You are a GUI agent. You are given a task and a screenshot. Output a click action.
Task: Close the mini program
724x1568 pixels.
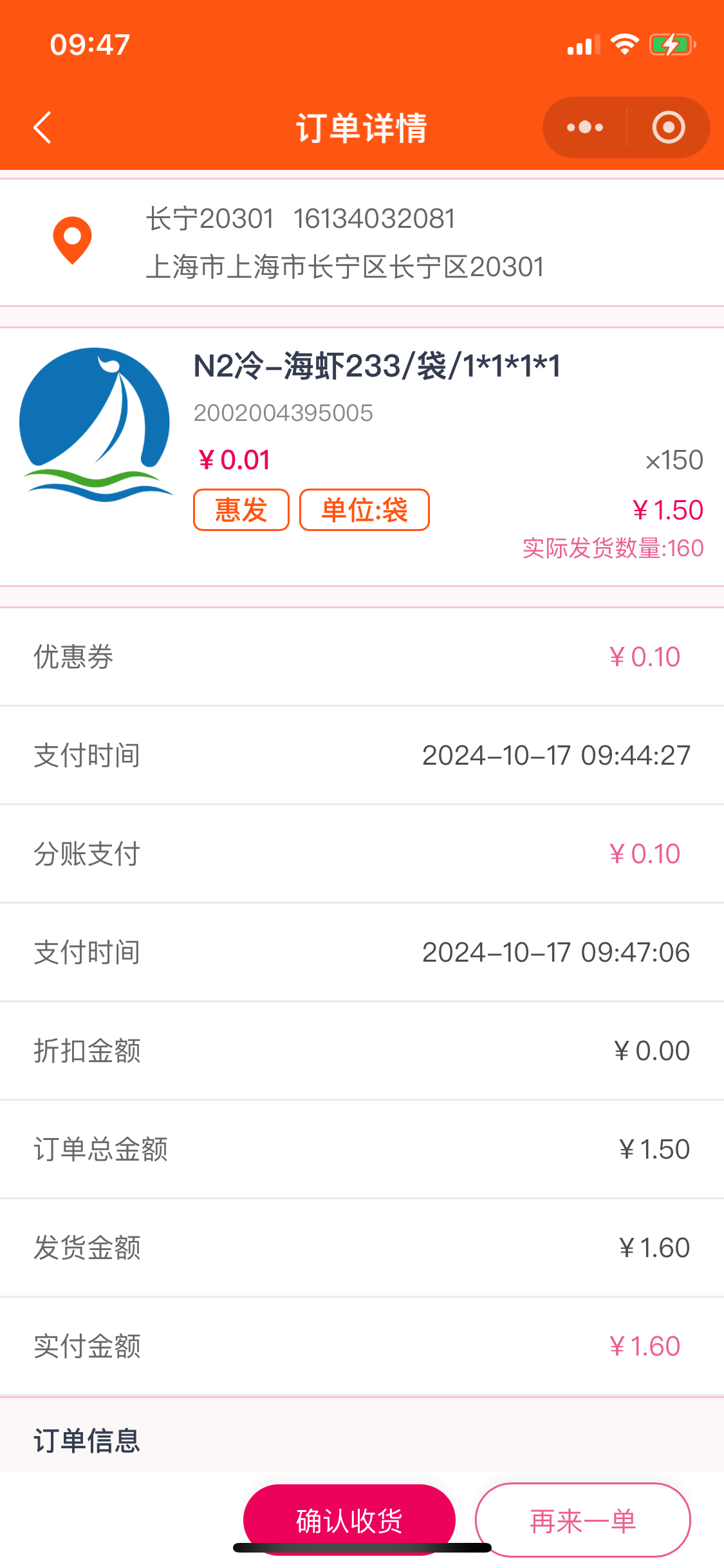click(668, 127)
